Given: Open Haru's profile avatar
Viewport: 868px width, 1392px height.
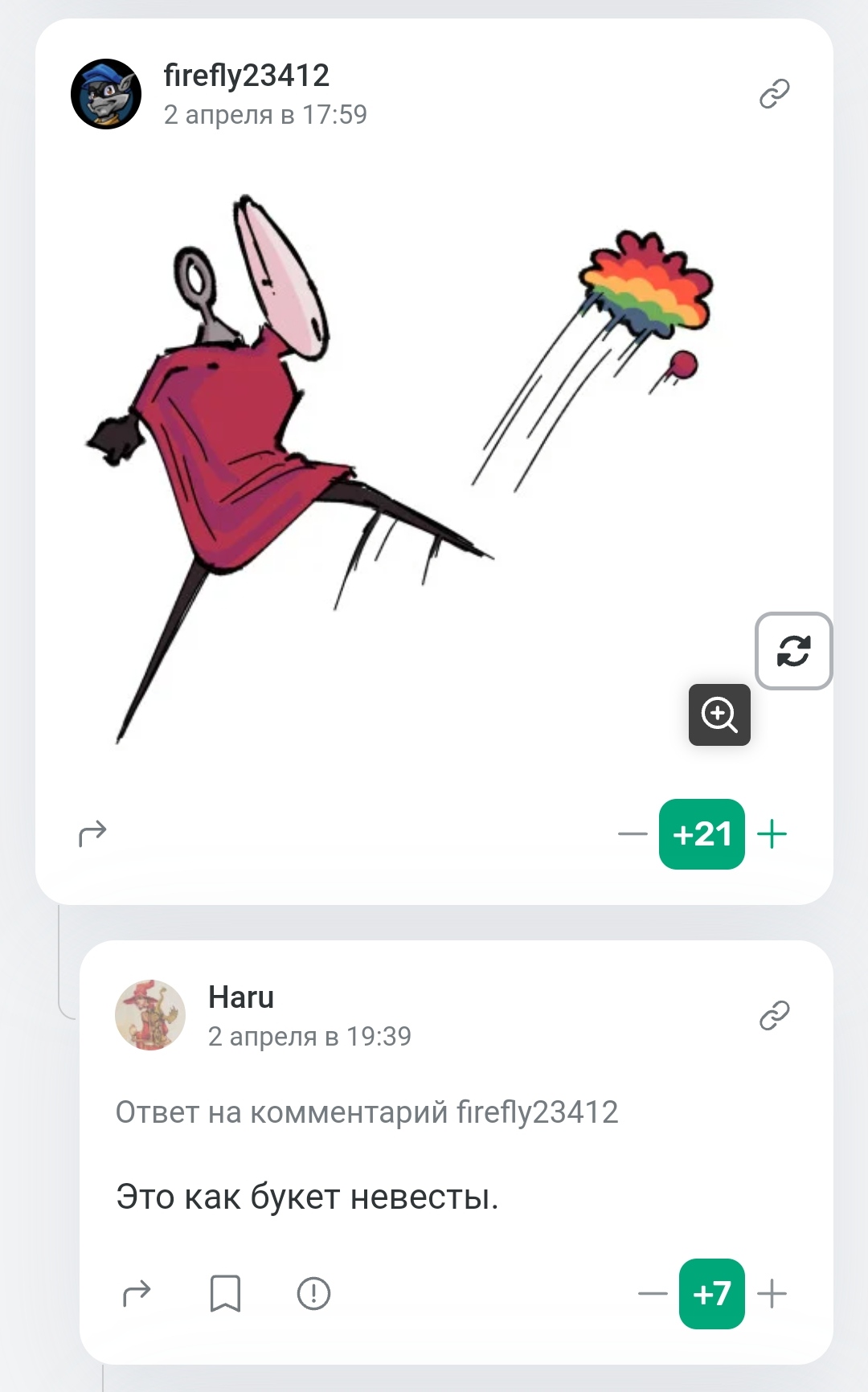Looking at the screenshot, I should pyautogui.click(x=150, y=1015).
